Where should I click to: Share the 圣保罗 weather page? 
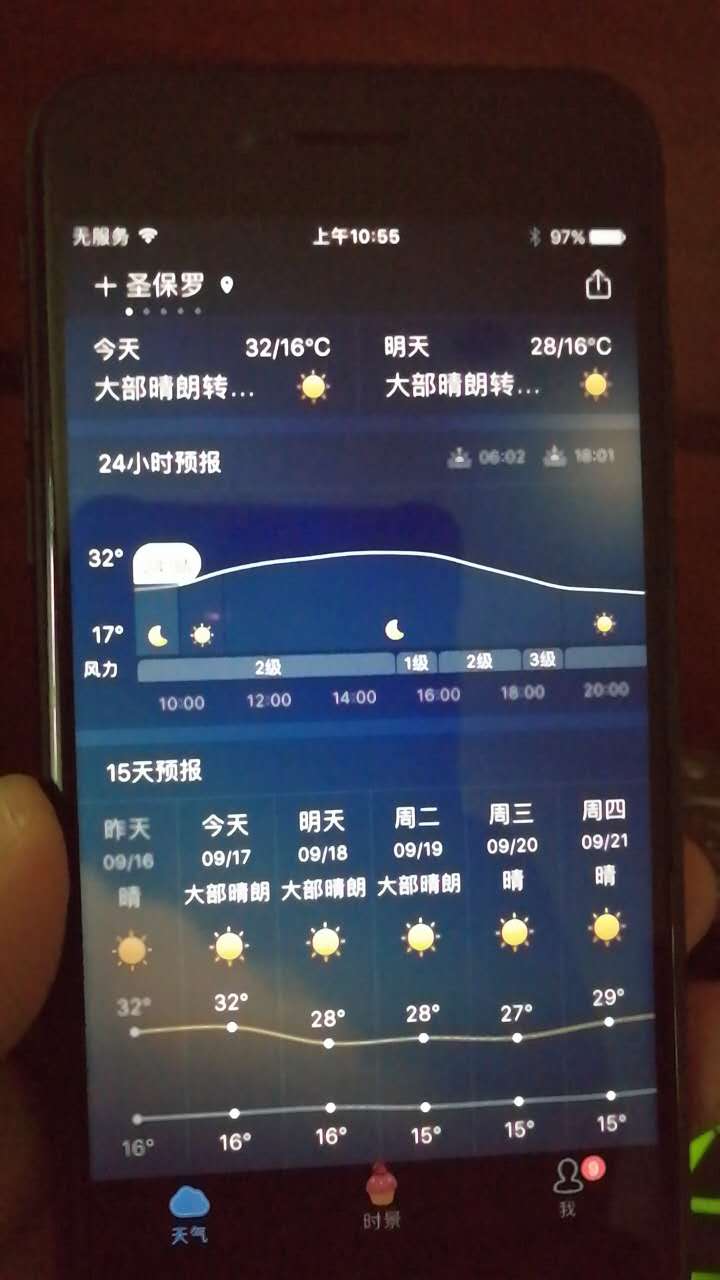[597, 286]
